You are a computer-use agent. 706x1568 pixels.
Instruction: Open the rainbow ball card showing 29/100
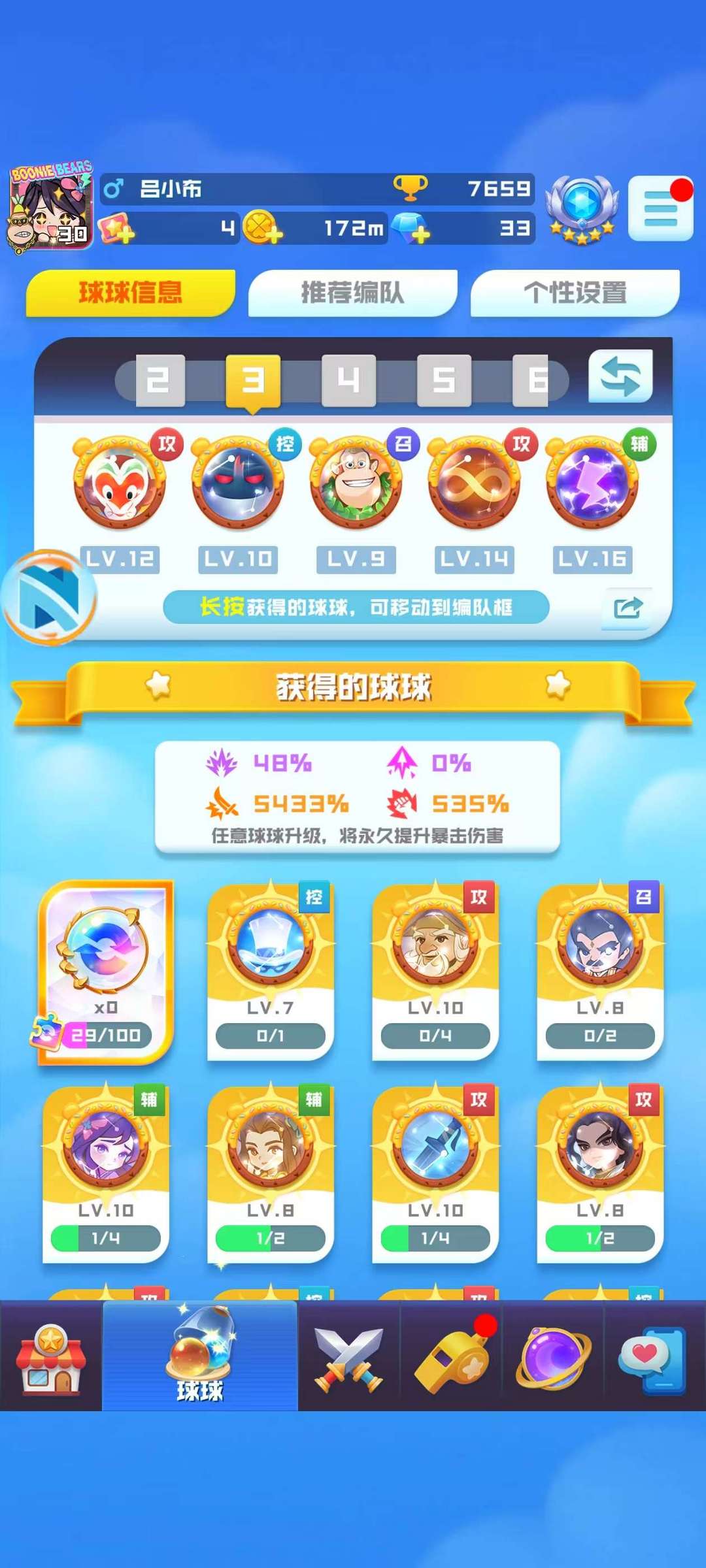tap(106, 972)
